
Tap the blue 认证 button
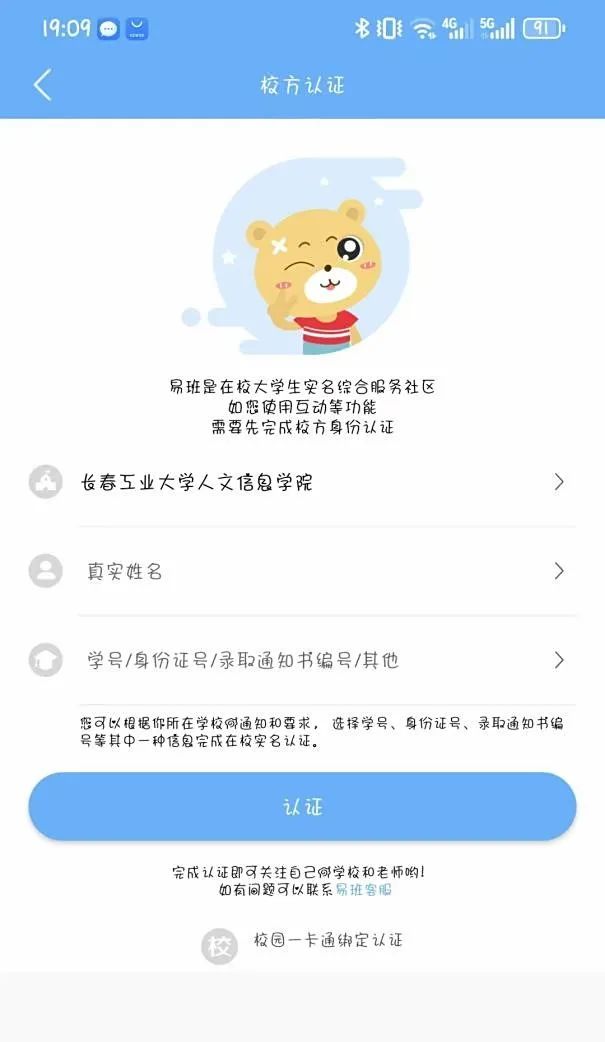[x=302, y=807]
